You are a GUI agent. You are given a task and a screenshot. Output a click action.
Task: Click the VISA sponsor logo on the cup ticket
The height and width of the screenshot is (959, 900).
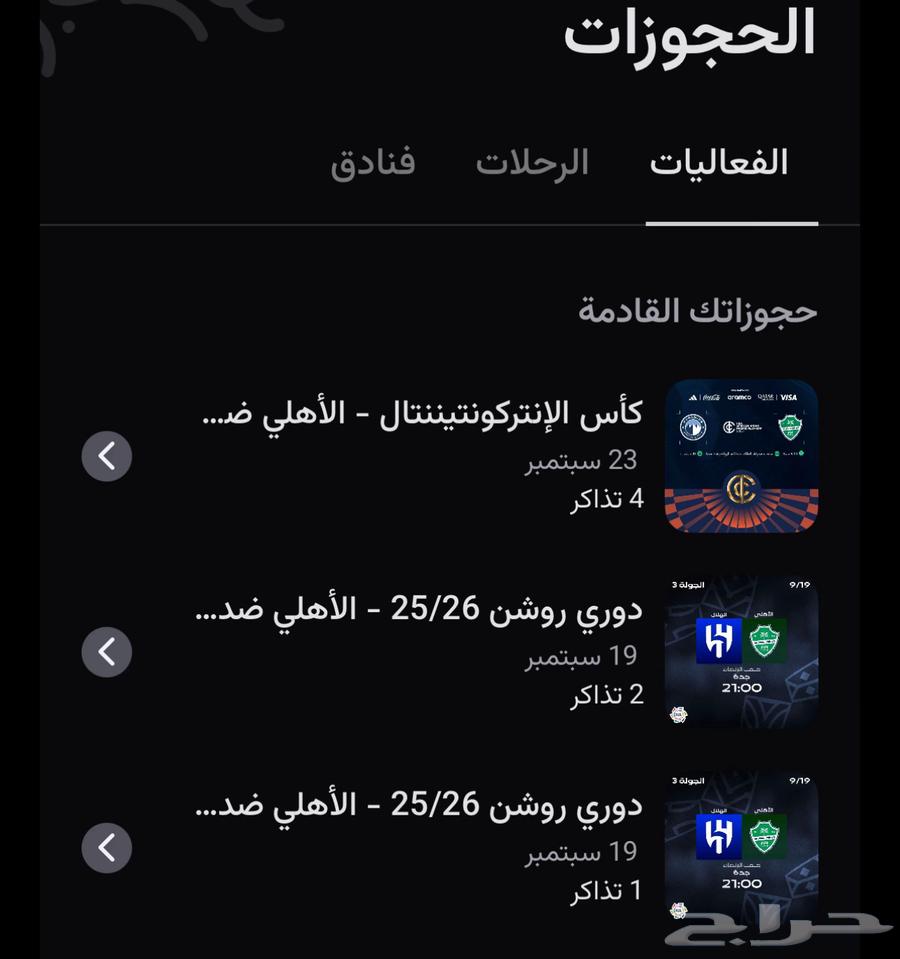click(789, 398)
